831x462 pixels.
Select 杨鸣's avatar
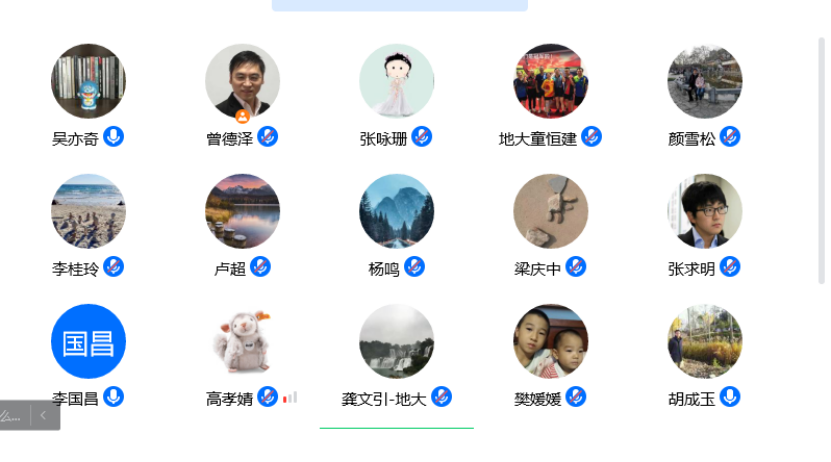[396, 211]
